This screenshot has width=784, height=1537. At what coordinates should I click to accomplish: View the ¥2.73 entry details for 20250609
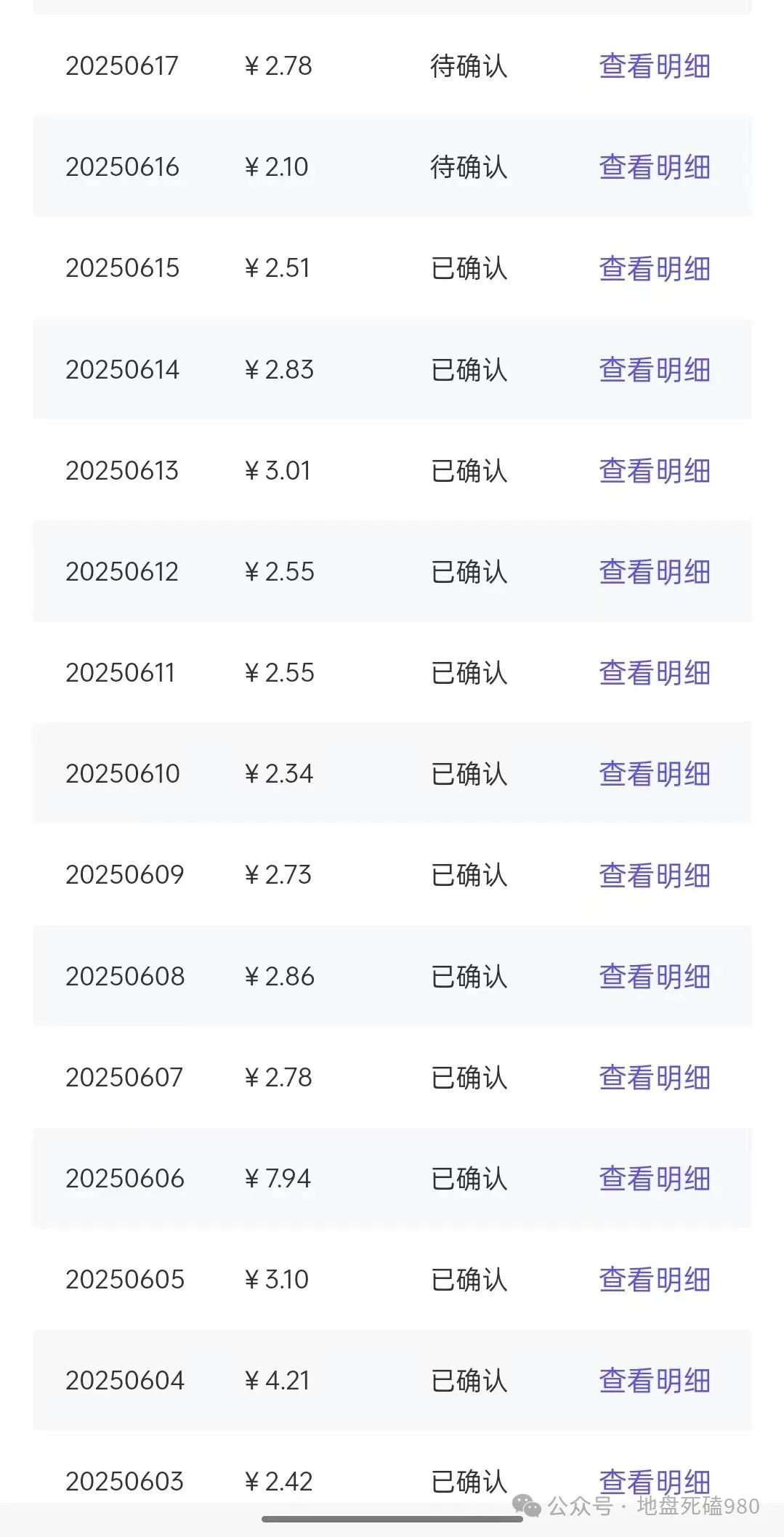[x=653, y=875]
